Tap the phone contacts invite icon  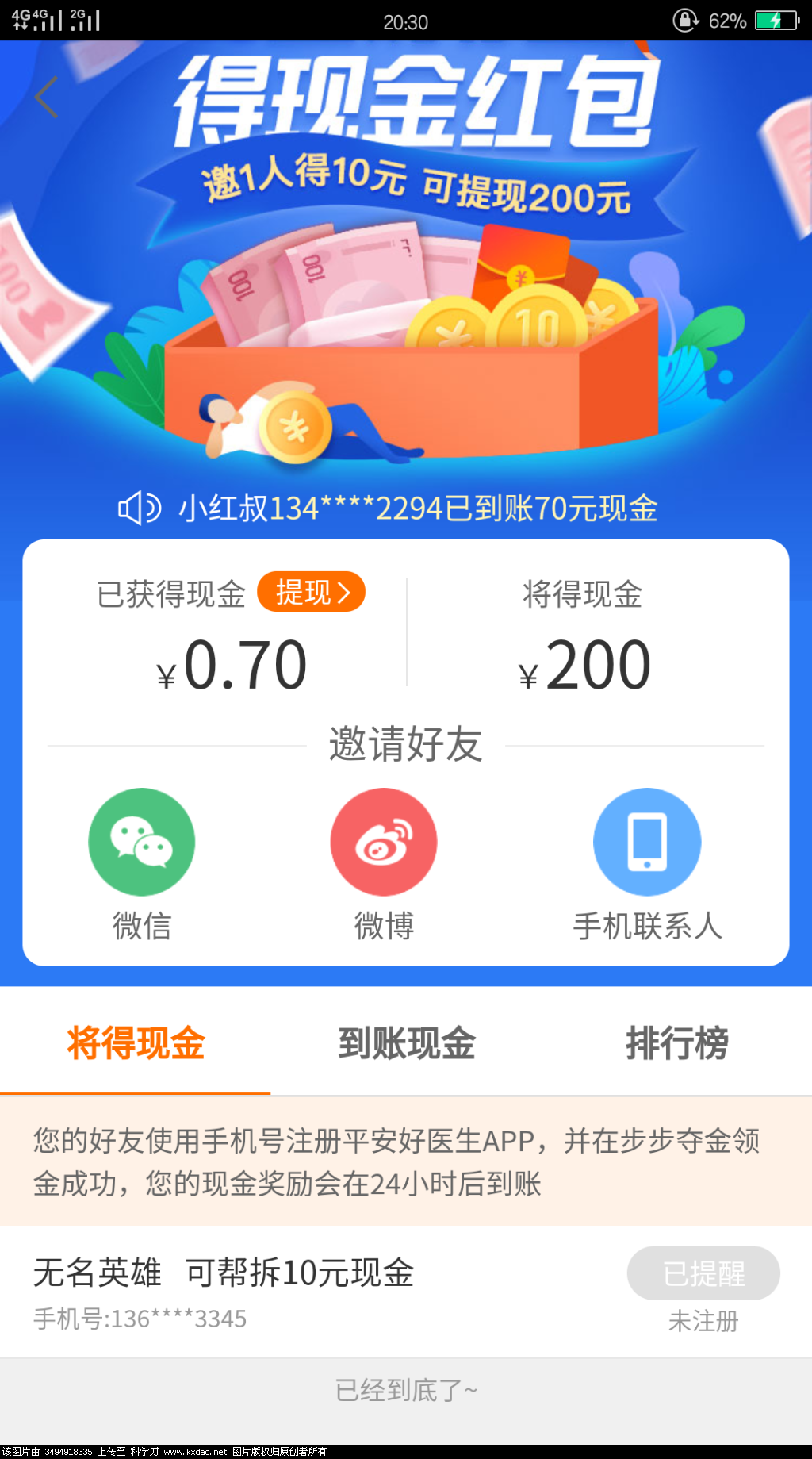[x=647, y=843]
